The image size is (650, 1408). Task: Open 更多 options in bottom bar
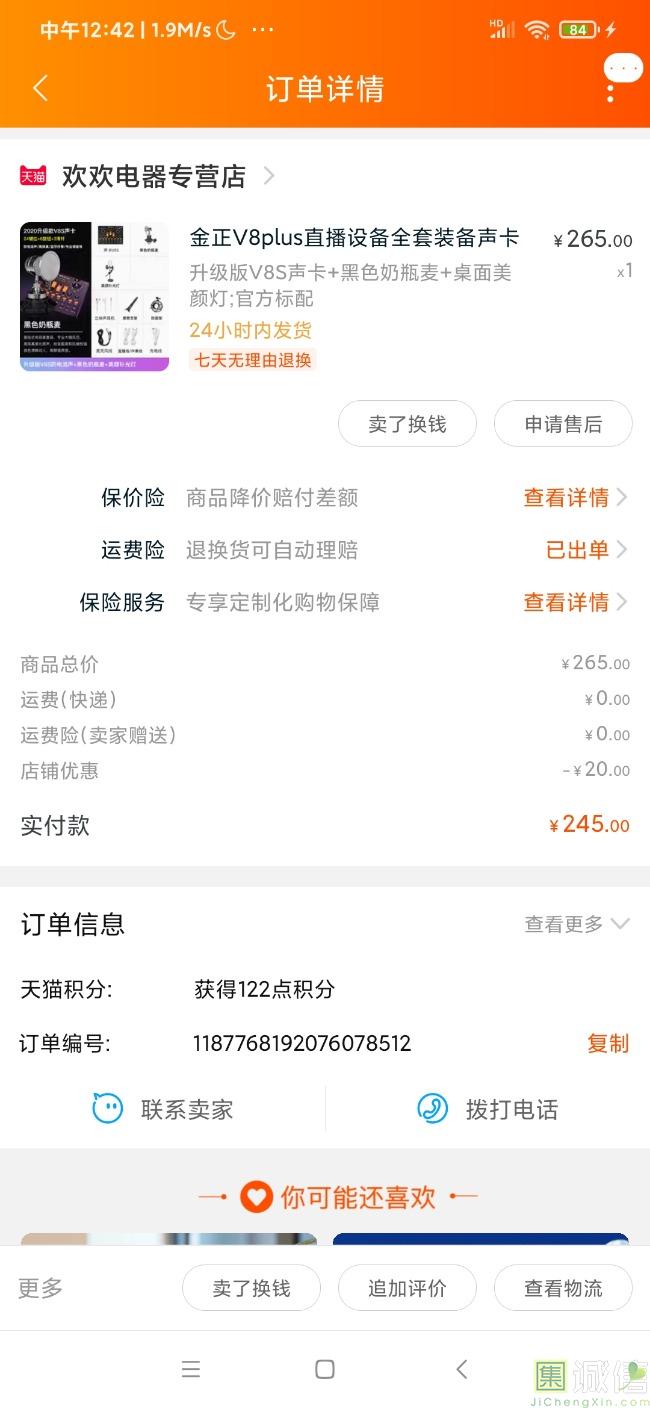click(40, 1288)
